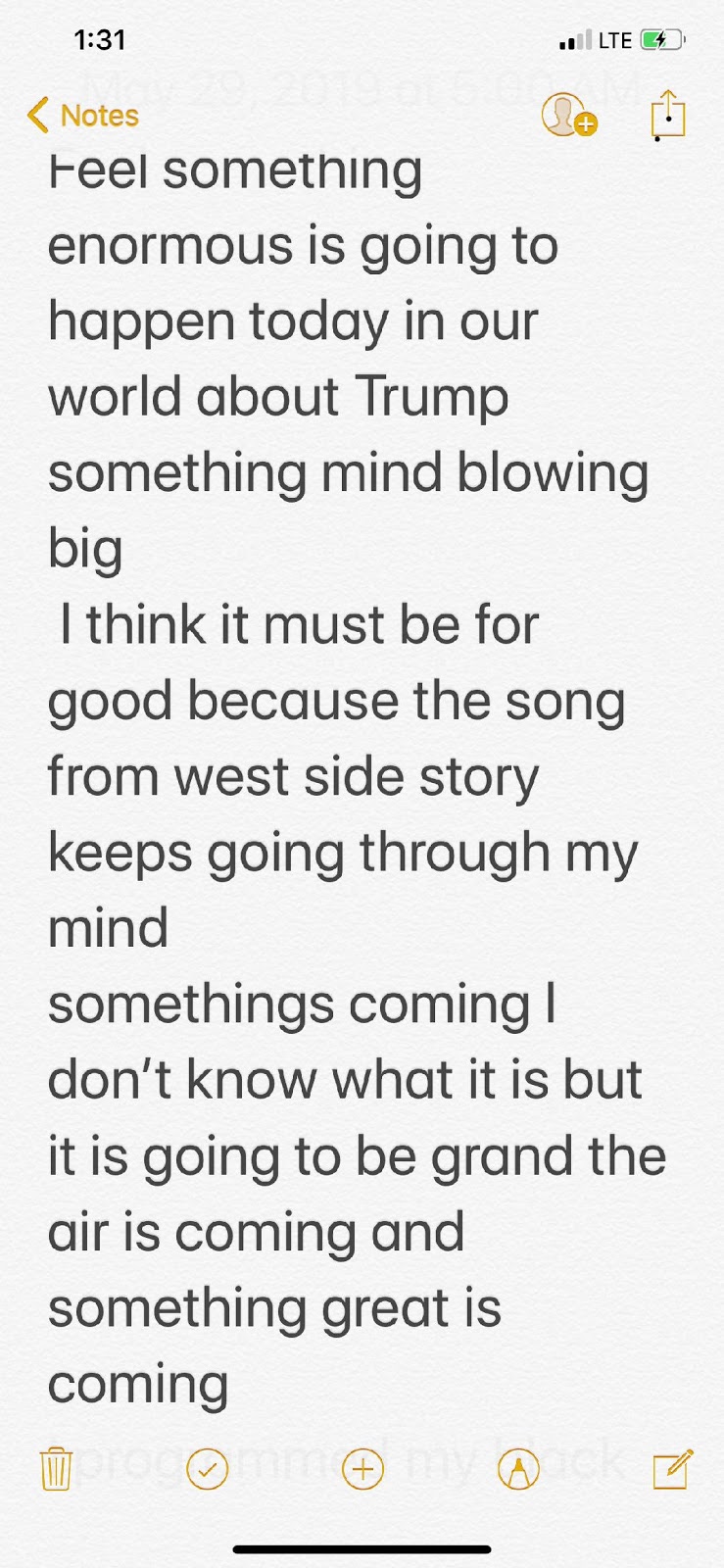The image size is (724, 1568).
Task: Compose a new note
Action: 672,1469
